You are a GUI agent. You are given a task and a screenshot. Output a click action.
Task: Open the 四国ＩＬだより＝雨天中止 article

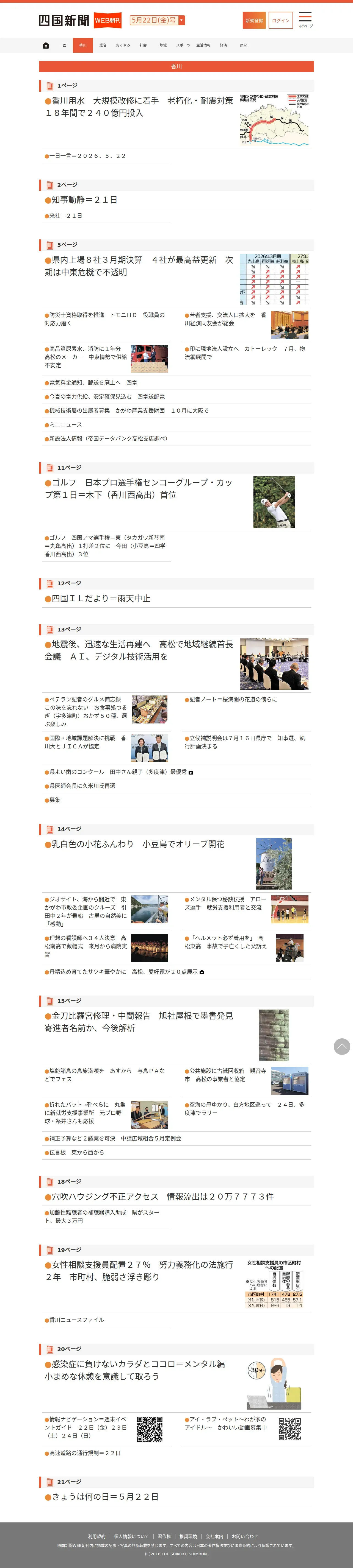coord(98,598)
